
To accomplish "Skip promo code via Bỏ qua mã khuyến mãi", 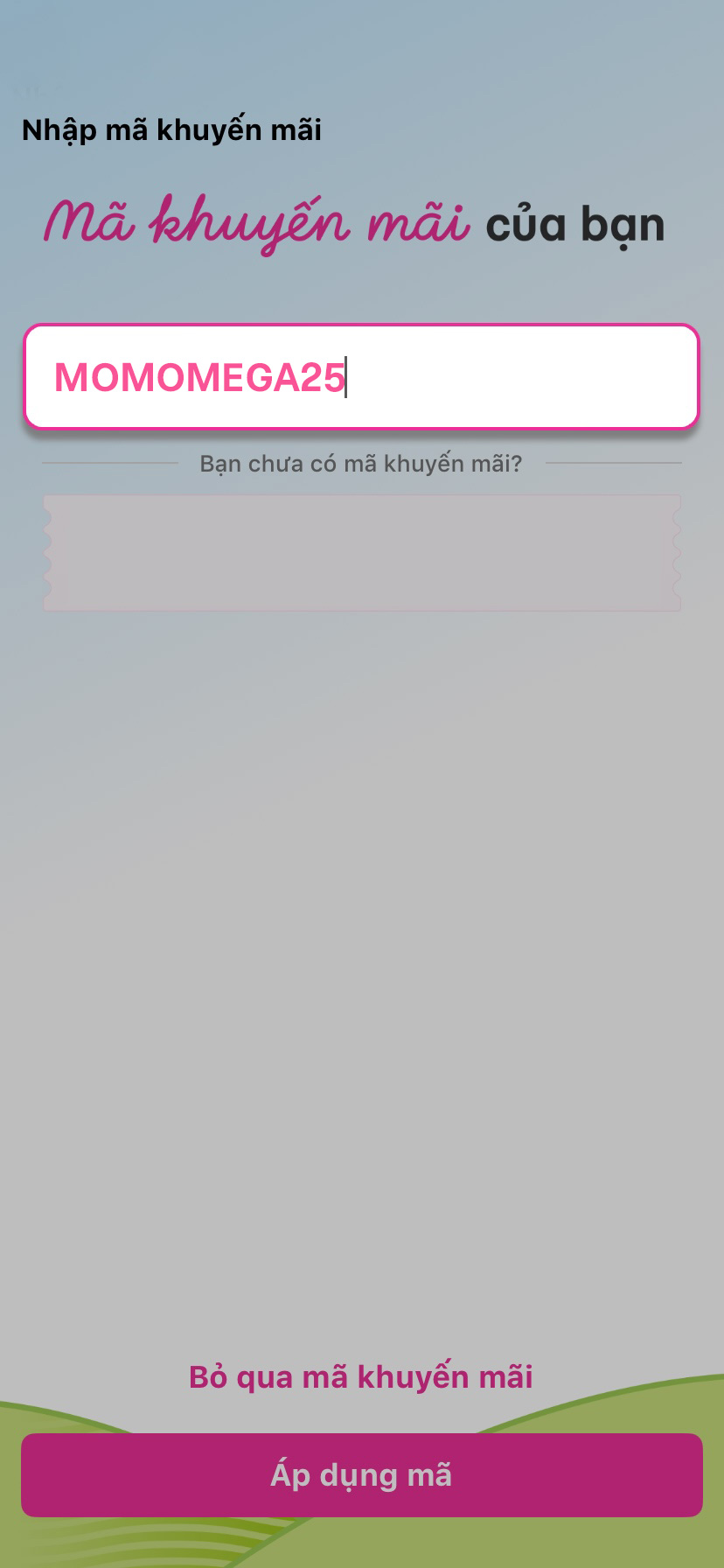I will [361, 1377].
